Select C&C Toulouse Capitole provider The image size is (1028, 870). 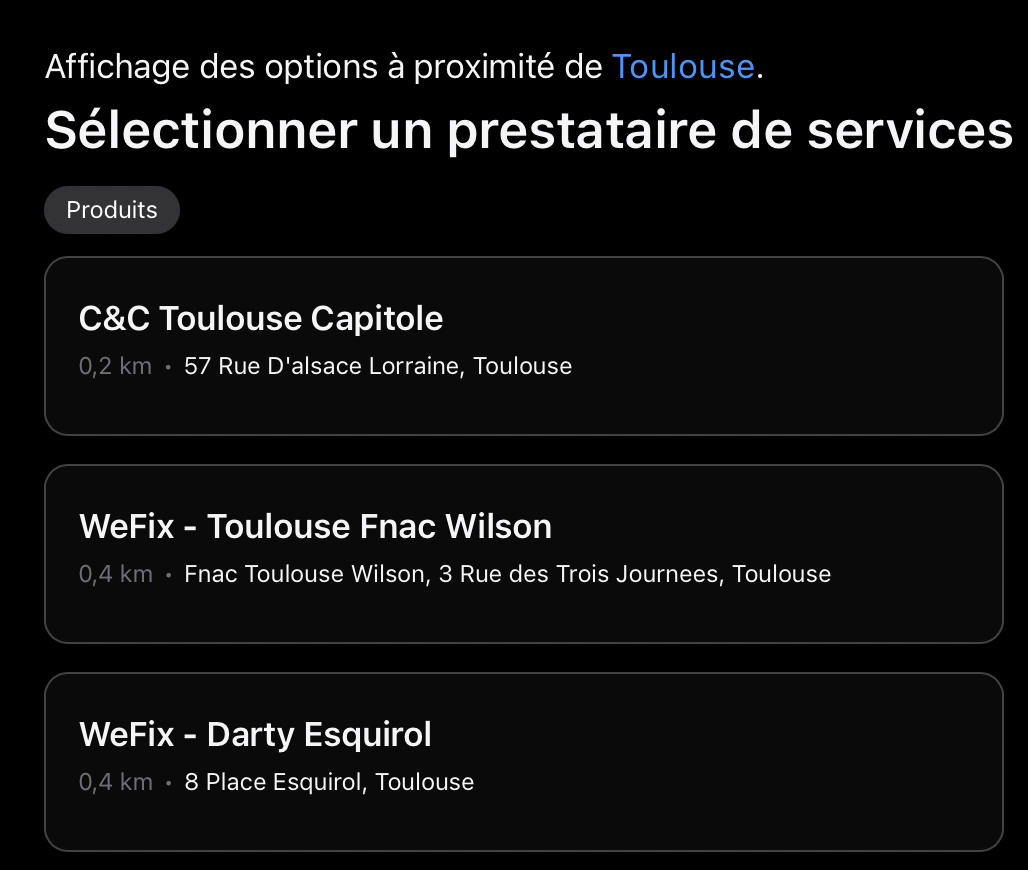click(524, 346)
